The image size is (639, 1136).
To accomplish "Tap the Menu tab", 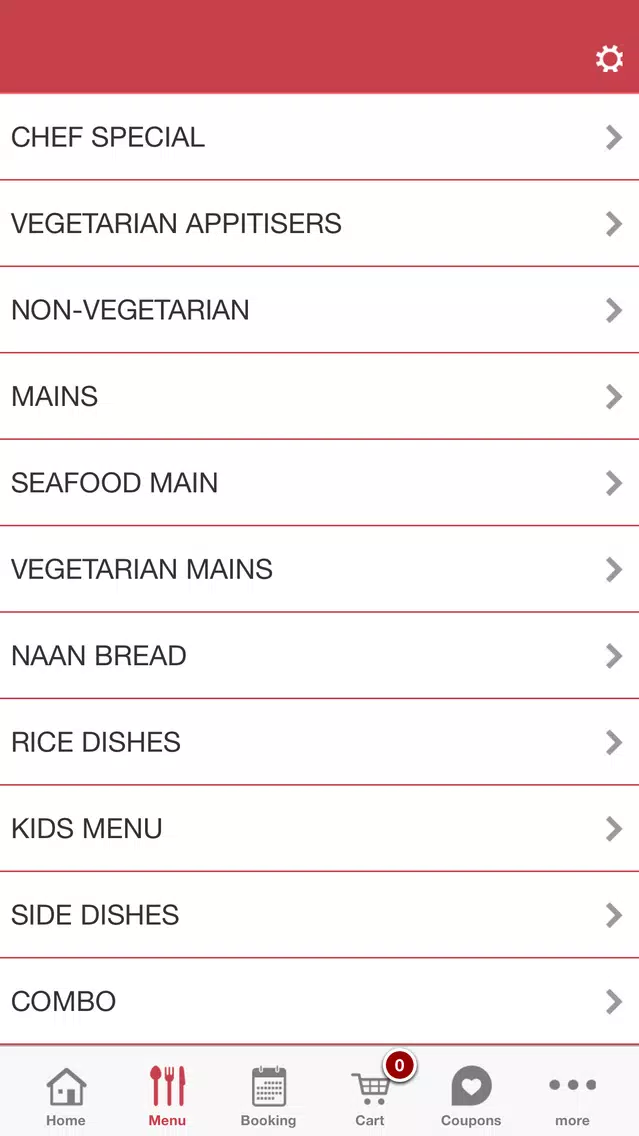I will pyautogui.click(x=167, y=1095).
